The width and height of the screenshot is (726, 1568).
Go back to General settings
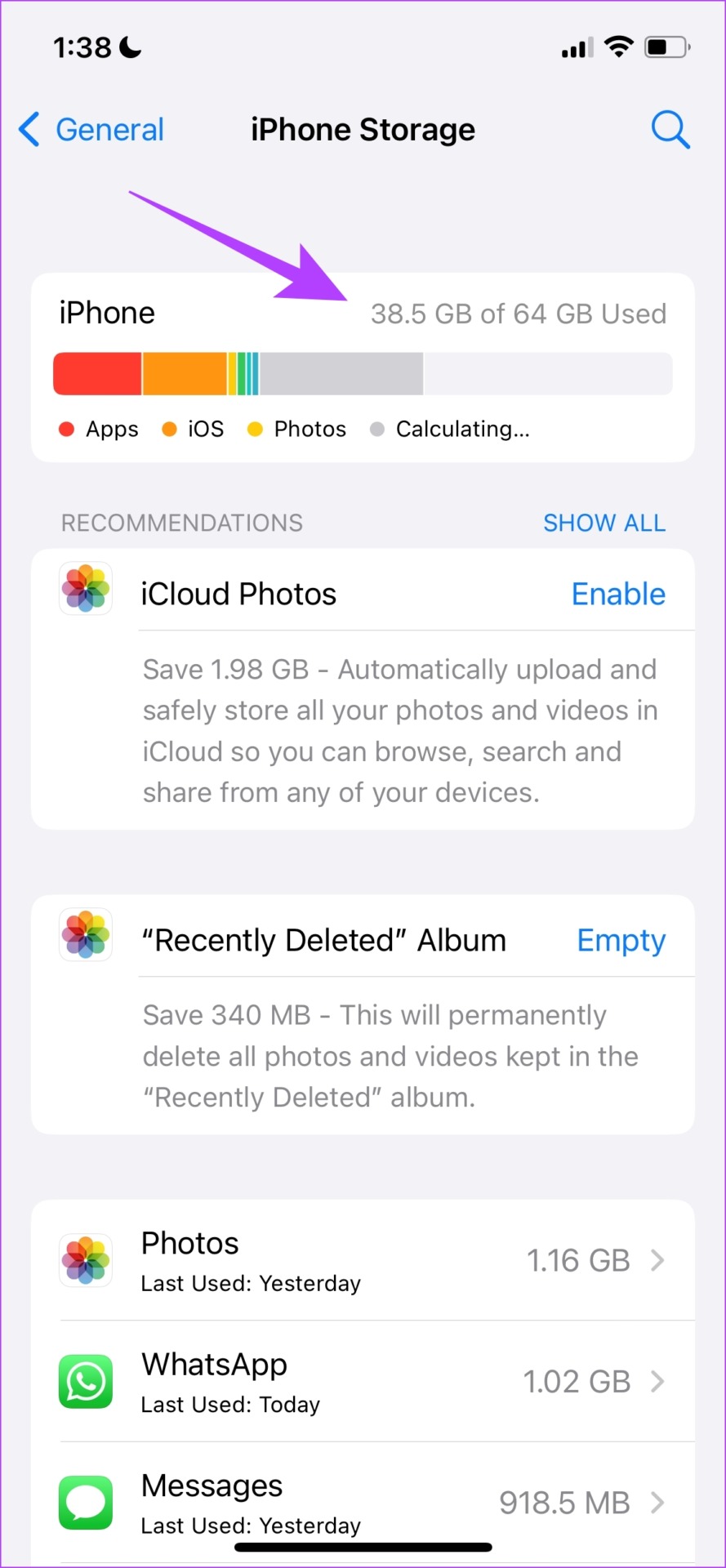91,130
